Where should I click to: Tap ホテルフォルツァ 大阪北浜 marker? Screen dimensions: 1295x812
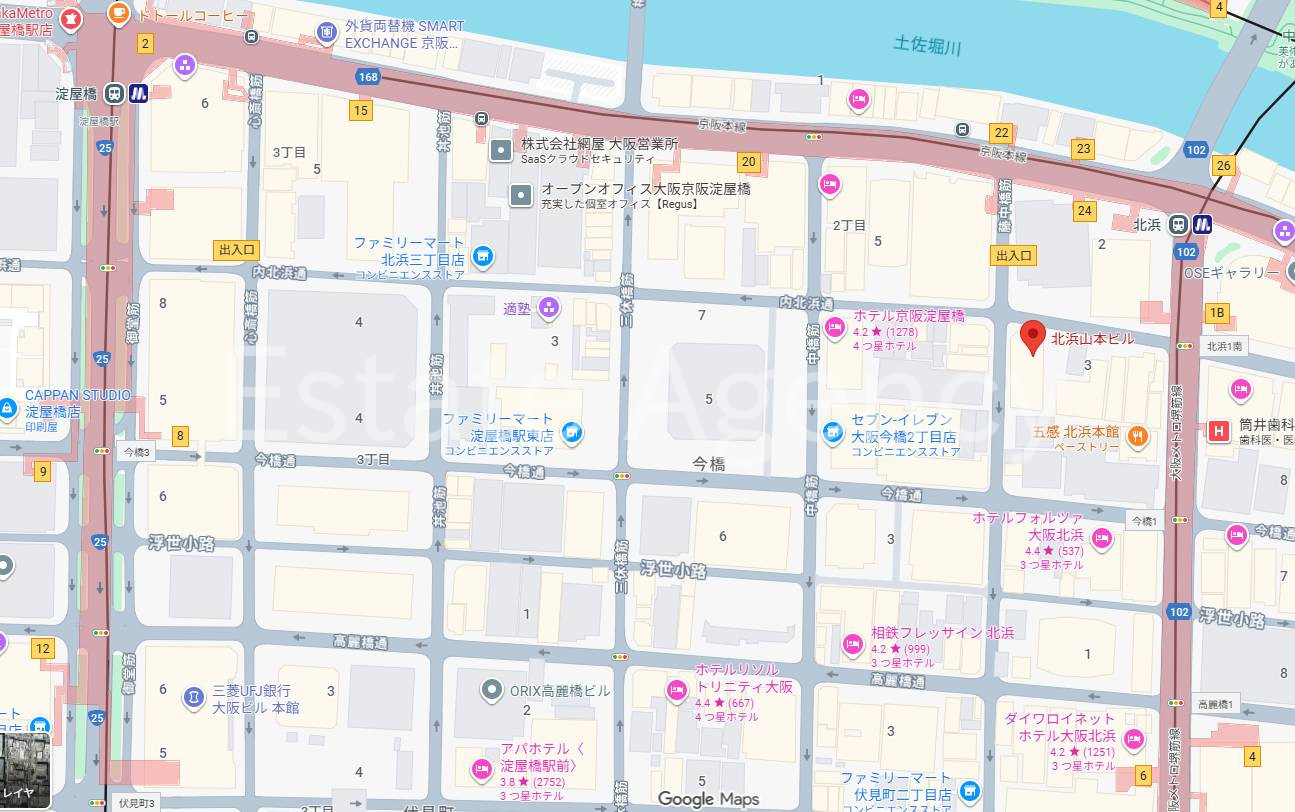tap(1102, 540)
